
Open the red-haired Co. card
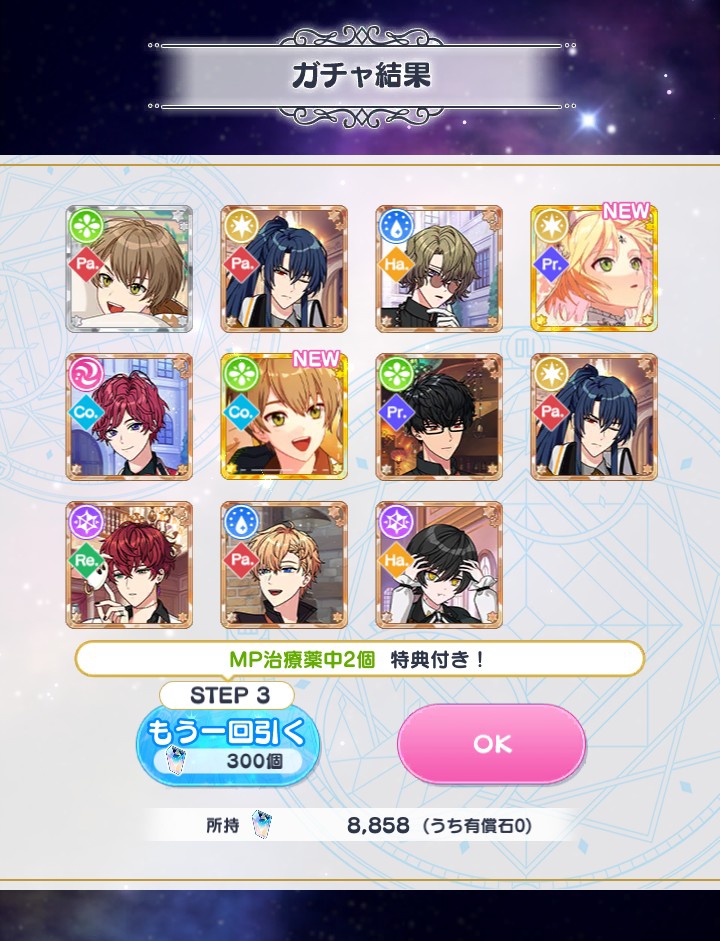click(x=129, y=417)
